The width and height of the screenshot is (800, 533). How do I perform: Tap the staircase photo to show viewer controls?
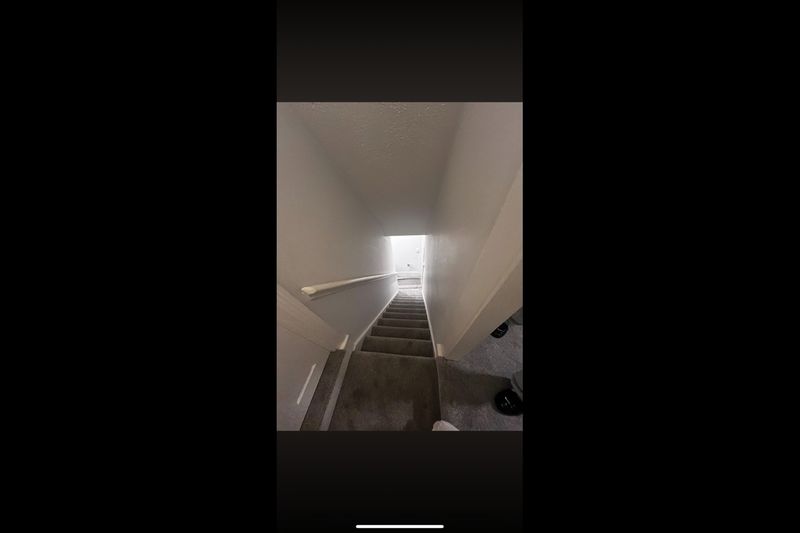tap(399, 266)
